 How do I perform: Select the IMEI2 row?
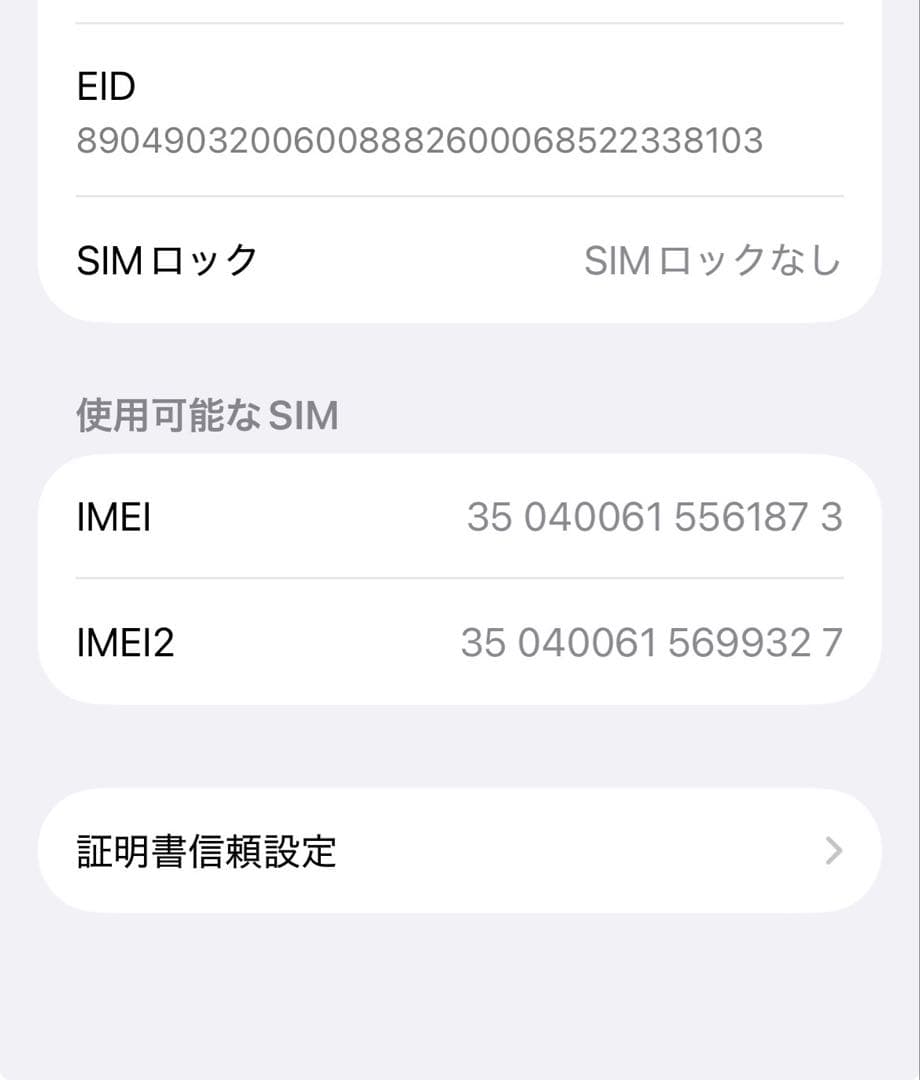460,643
